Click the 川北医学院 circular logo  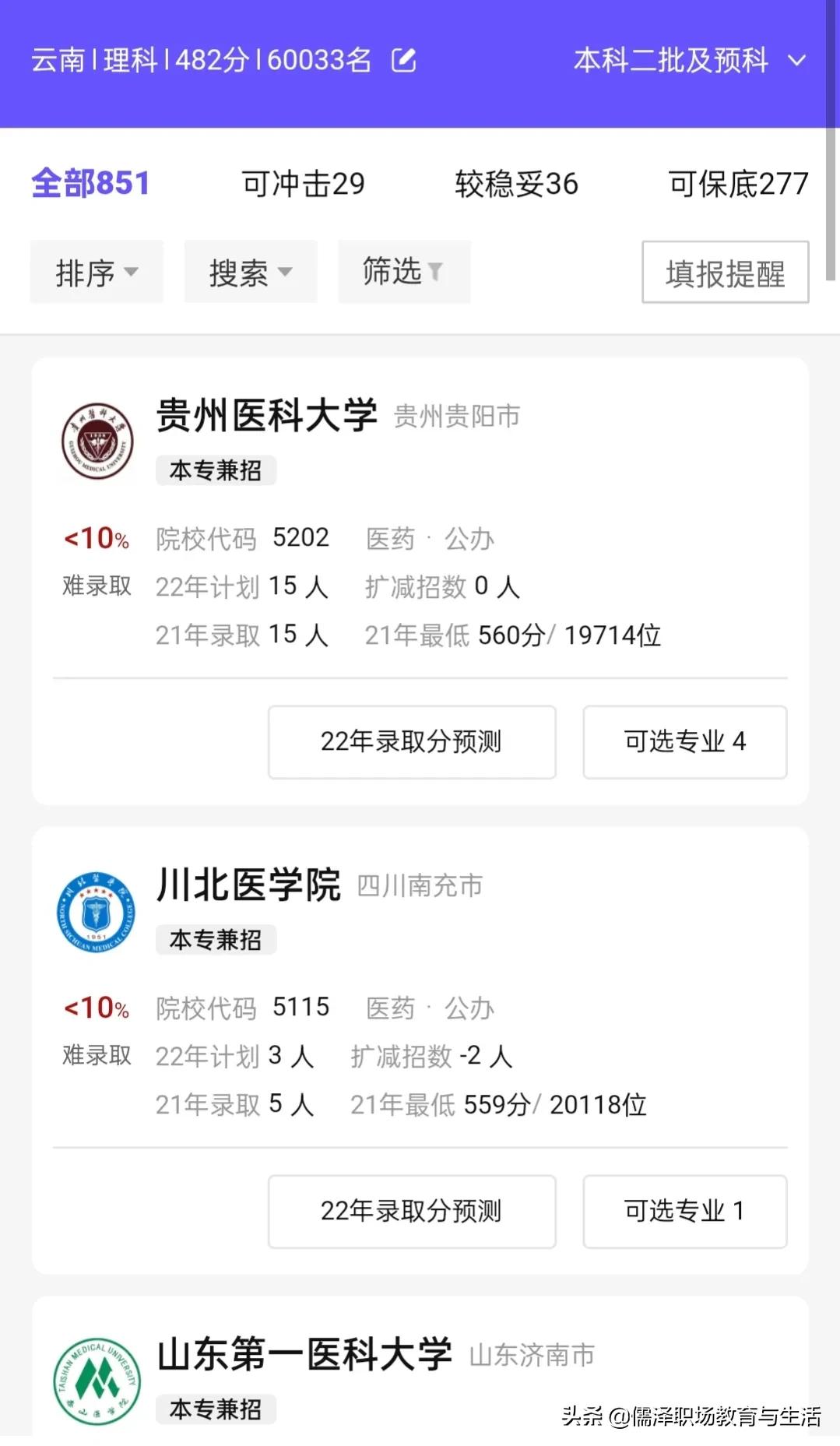(97, 911)
